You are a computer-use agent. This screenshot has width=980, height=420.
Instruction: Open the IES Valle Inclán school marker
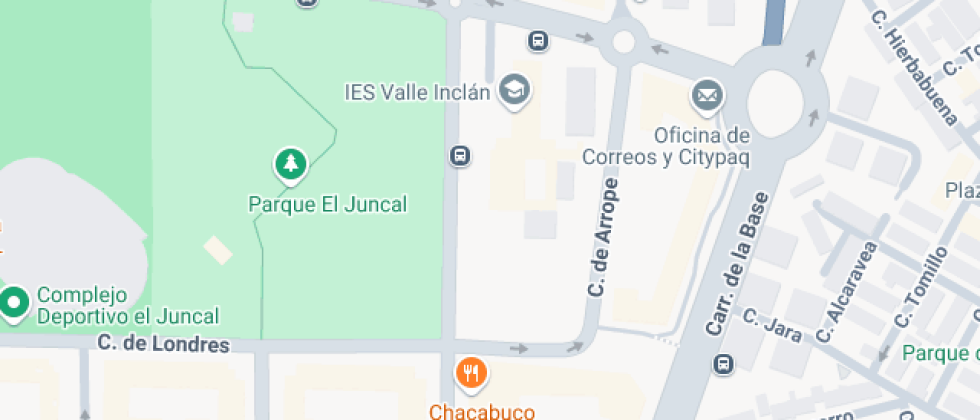515,91
